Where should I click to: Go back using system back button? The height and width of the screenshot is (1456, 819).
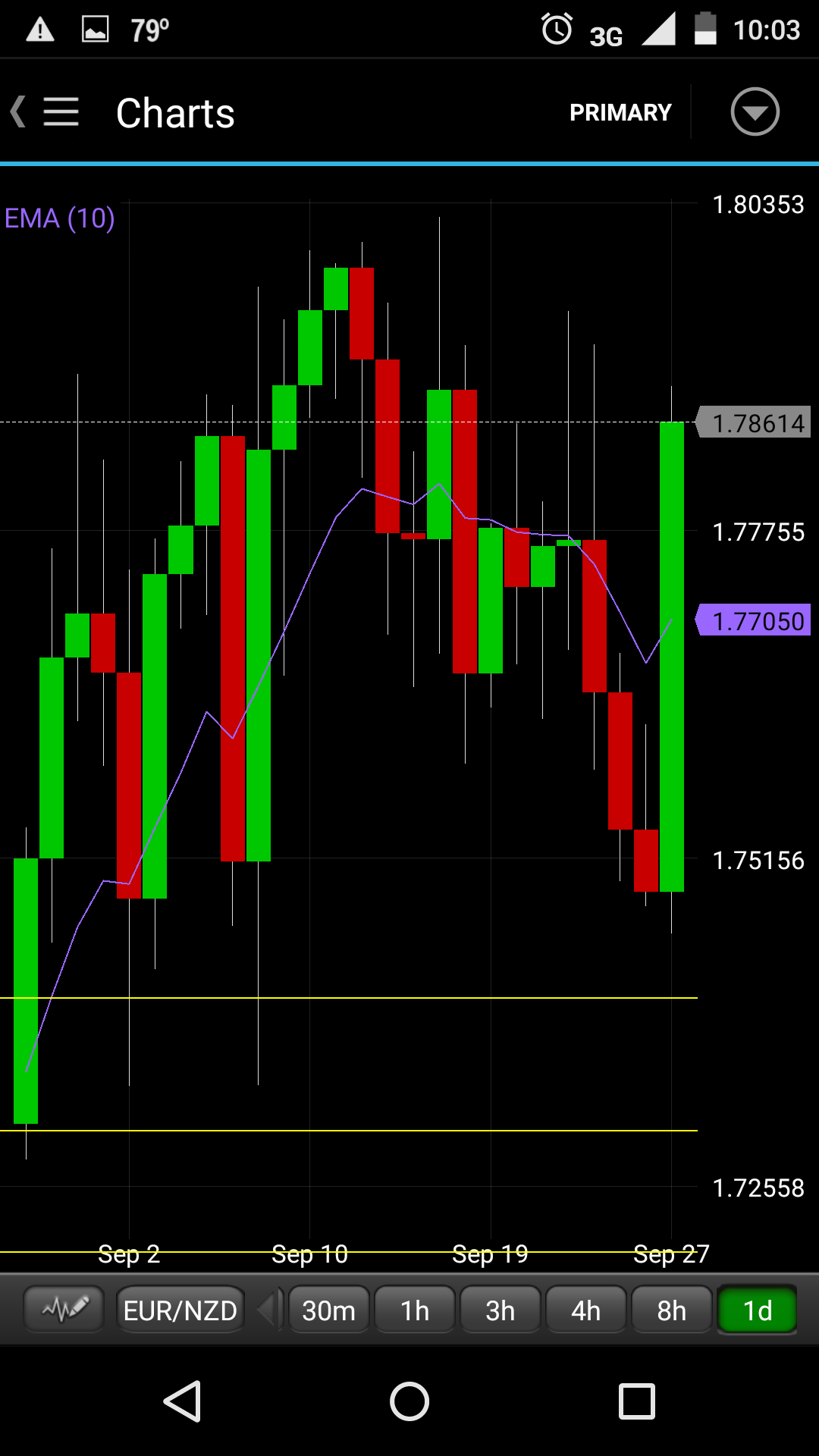pos(182,1401)
